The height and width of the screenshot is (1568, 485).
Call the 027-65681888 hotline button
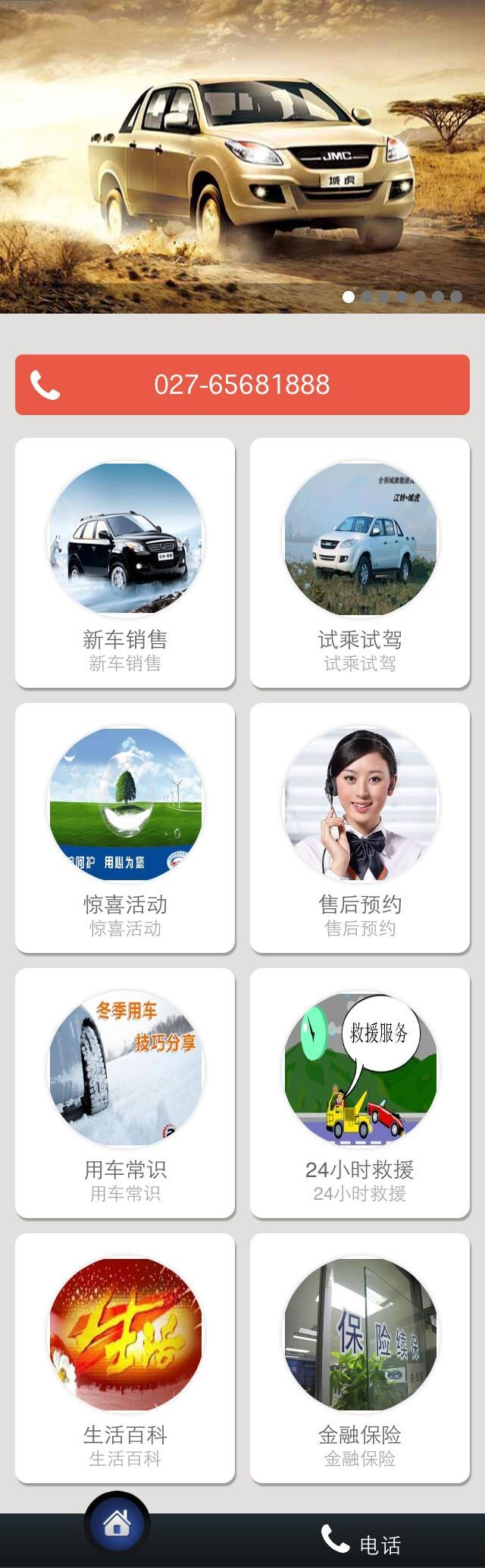242,385
